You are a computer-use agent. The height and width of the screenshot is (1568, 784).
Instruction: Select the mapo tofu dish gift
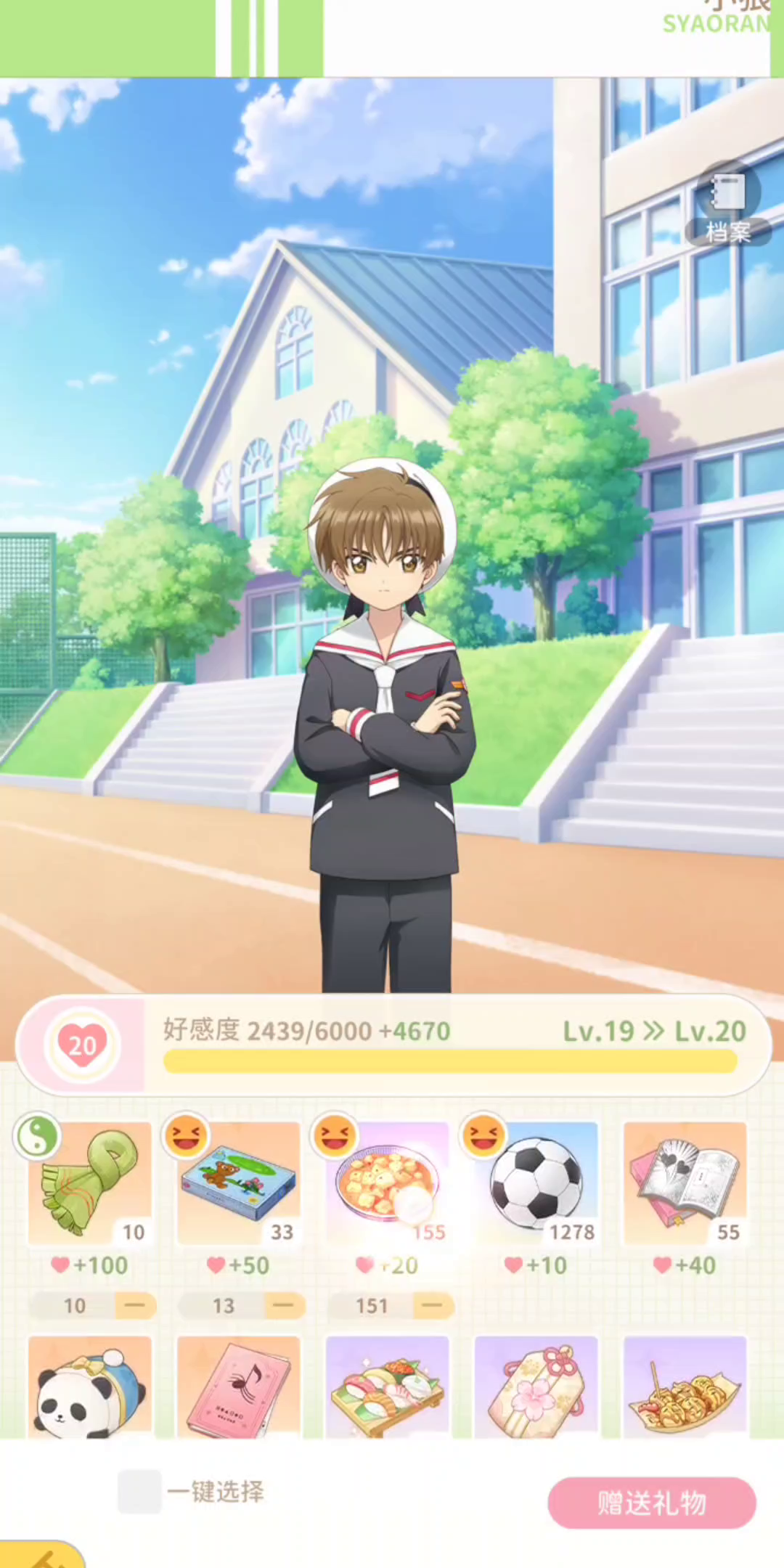coord(388,1184)
